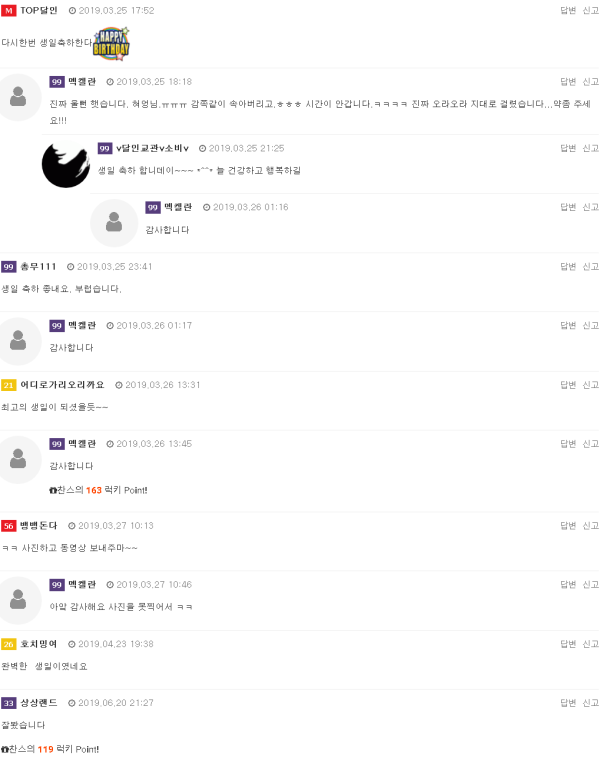600x759 pixels.
Task: Reply to 뱅뱅돈다's comment
Action: pyautogui.click(x=567, y=526)
